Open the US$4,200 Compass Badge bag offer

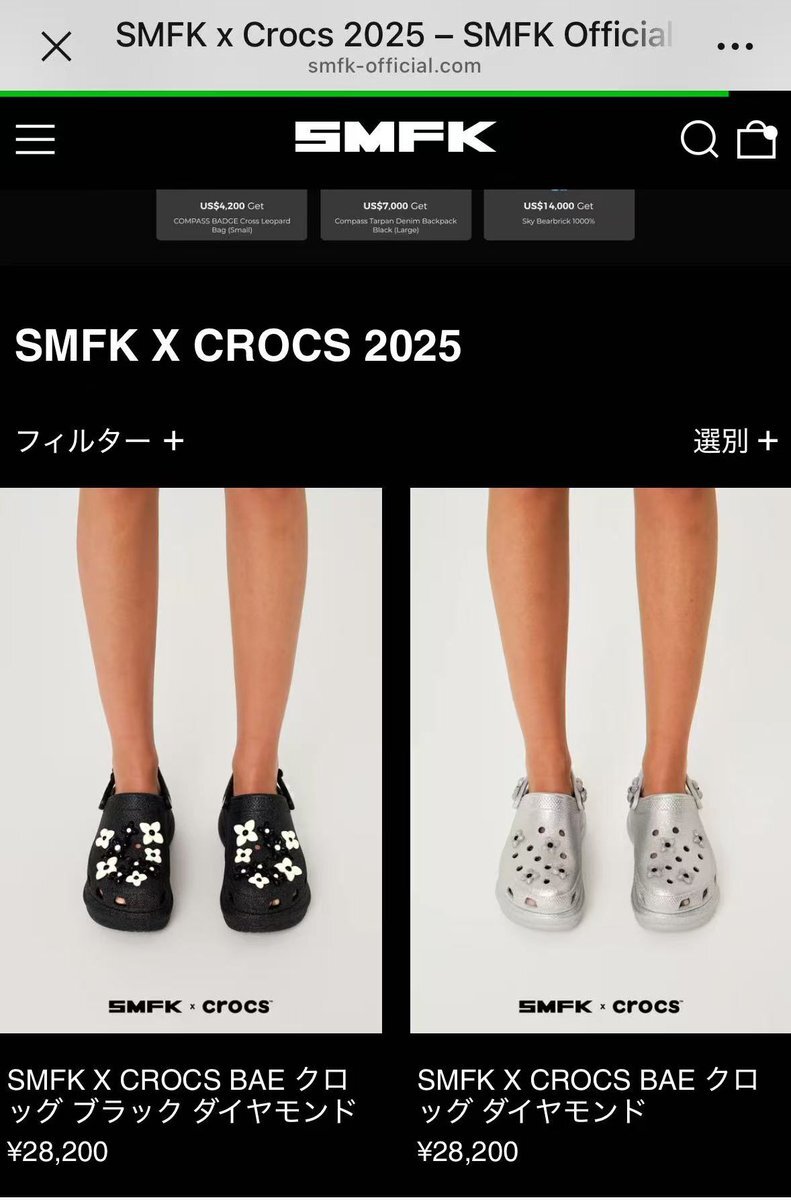click(x=231, y=213)
